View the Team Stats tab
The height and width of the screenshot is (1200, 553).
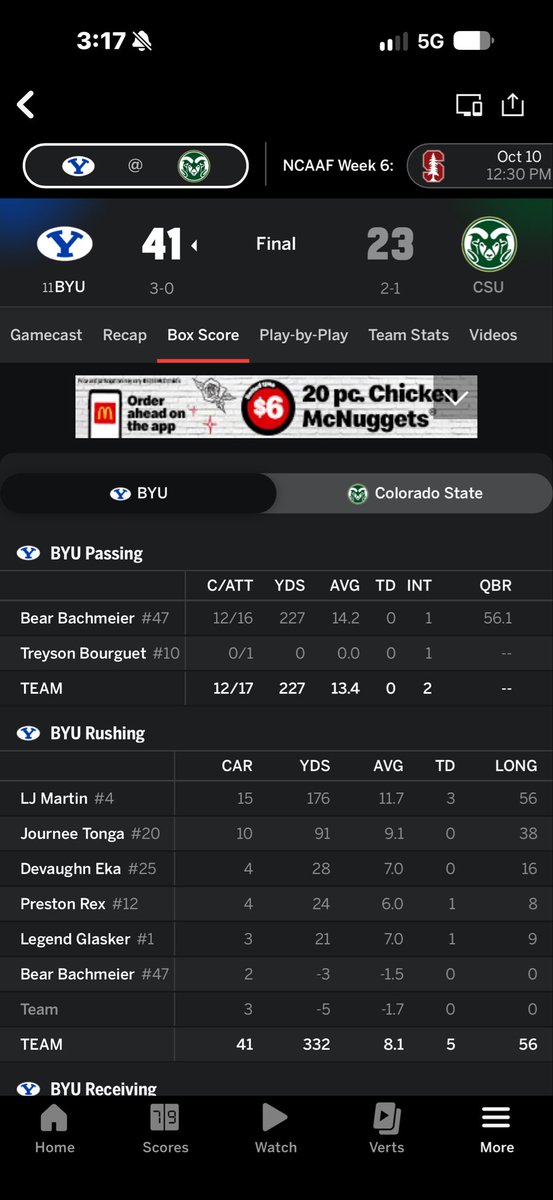408,335
